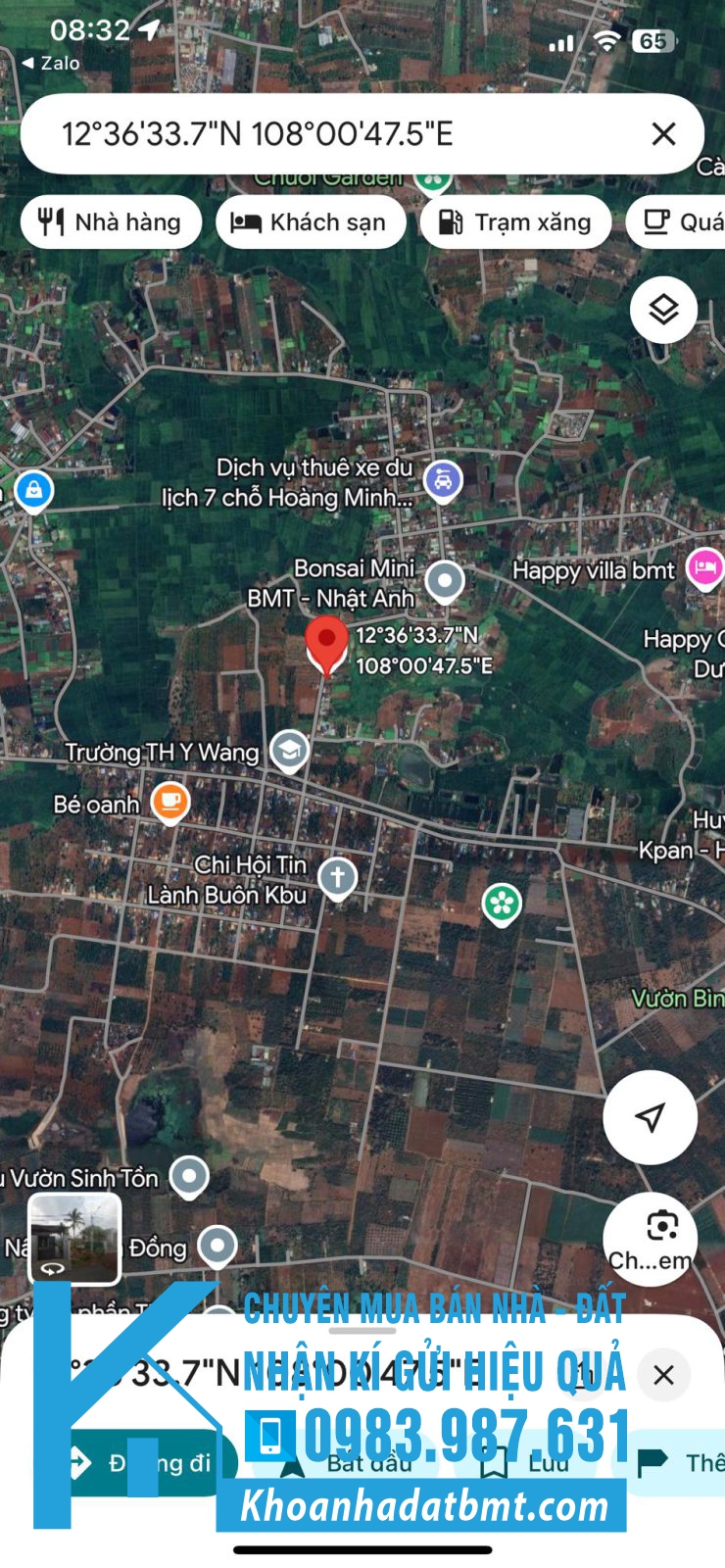The width and height of the screenshot is (725, 1568).
Task: Clear the coordinates search field
Action: 663,134
